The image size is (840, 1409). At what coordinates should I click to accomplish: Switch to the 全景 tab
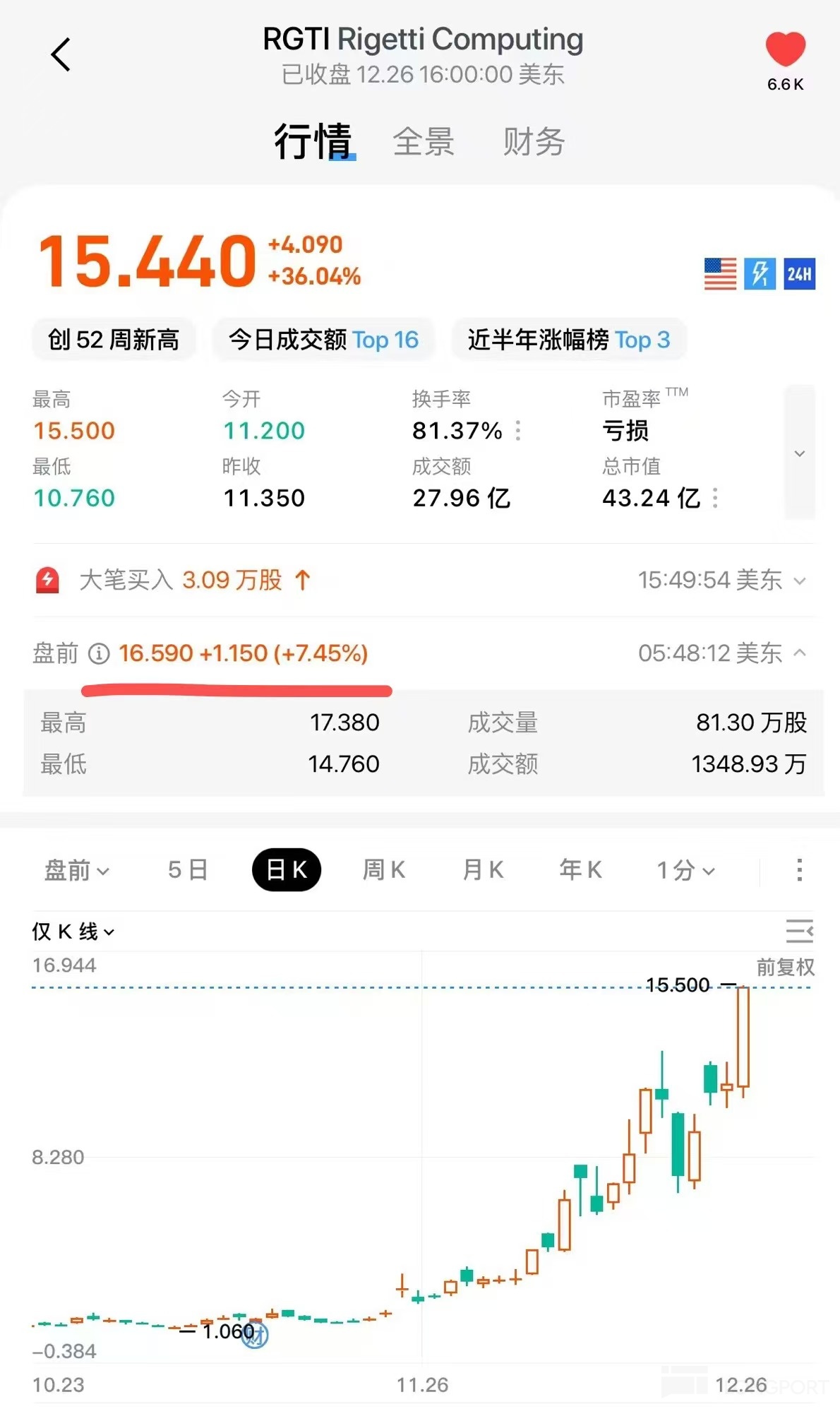click(424, 142)
